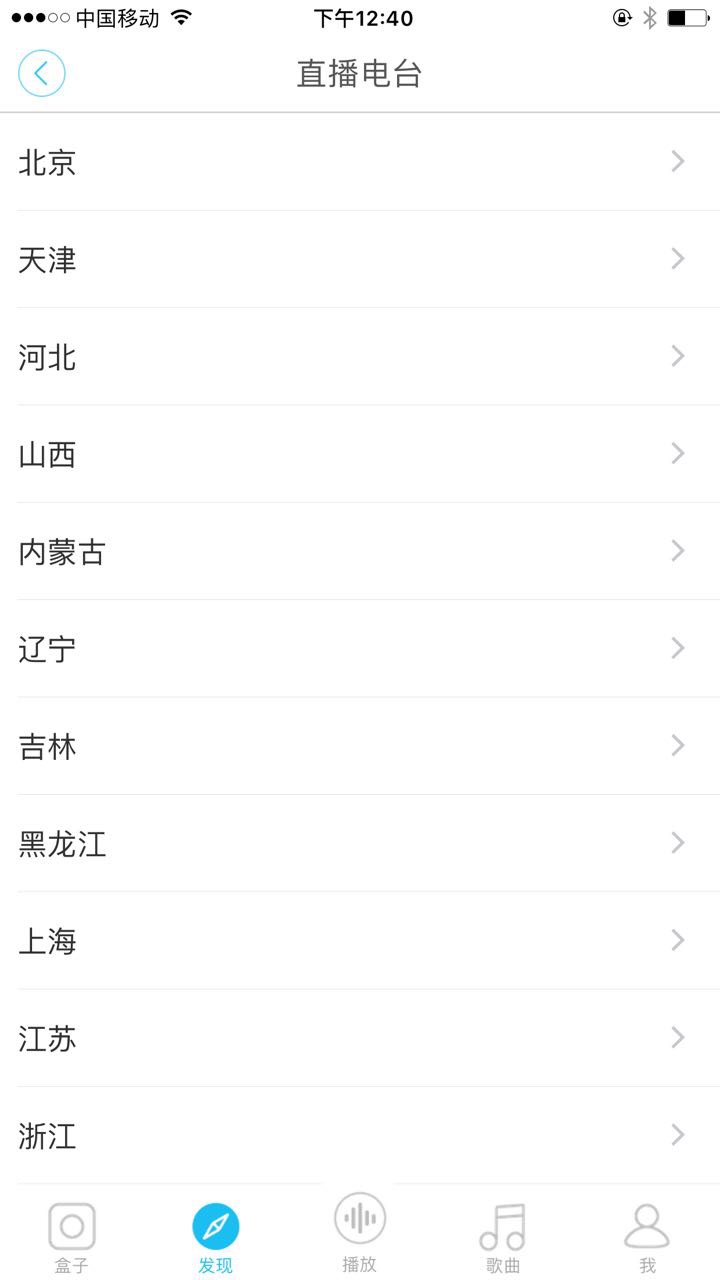Open the 播放 tab
720x1280 pixels.
pos(360,1232)
